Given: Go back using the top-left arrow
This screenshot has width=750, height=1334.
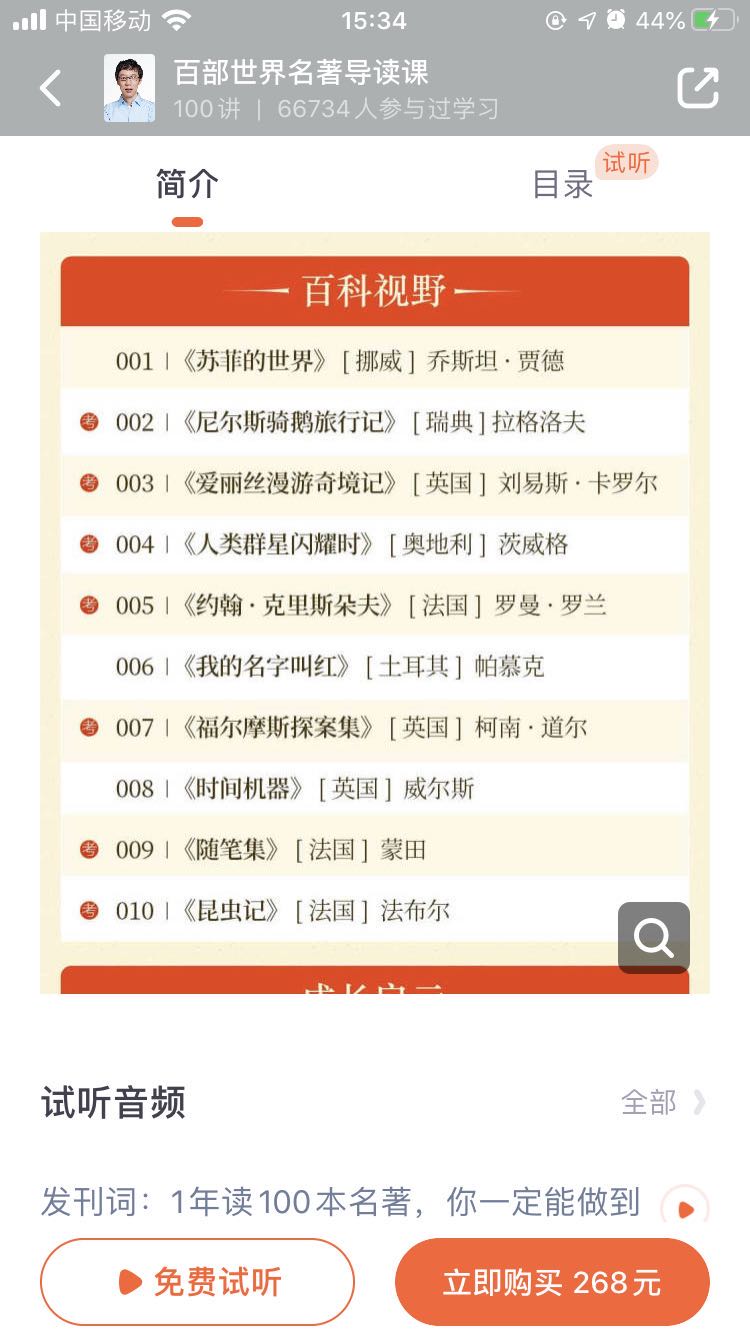Looking at the screenshot, I should click(x=50, y=88).
